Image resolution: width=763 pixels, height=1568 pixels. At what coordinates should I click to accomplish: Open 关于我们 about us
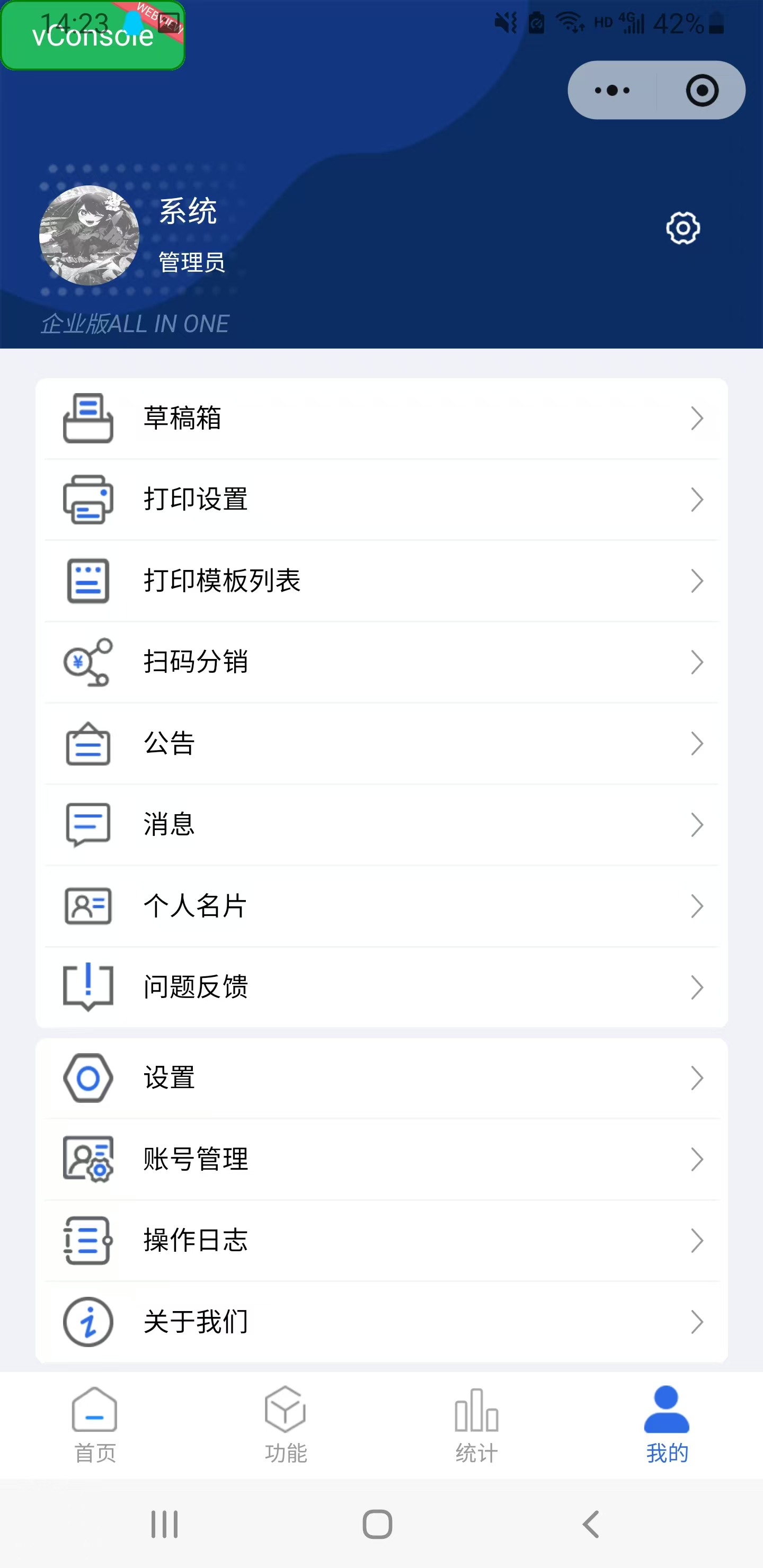[381, 1322]
